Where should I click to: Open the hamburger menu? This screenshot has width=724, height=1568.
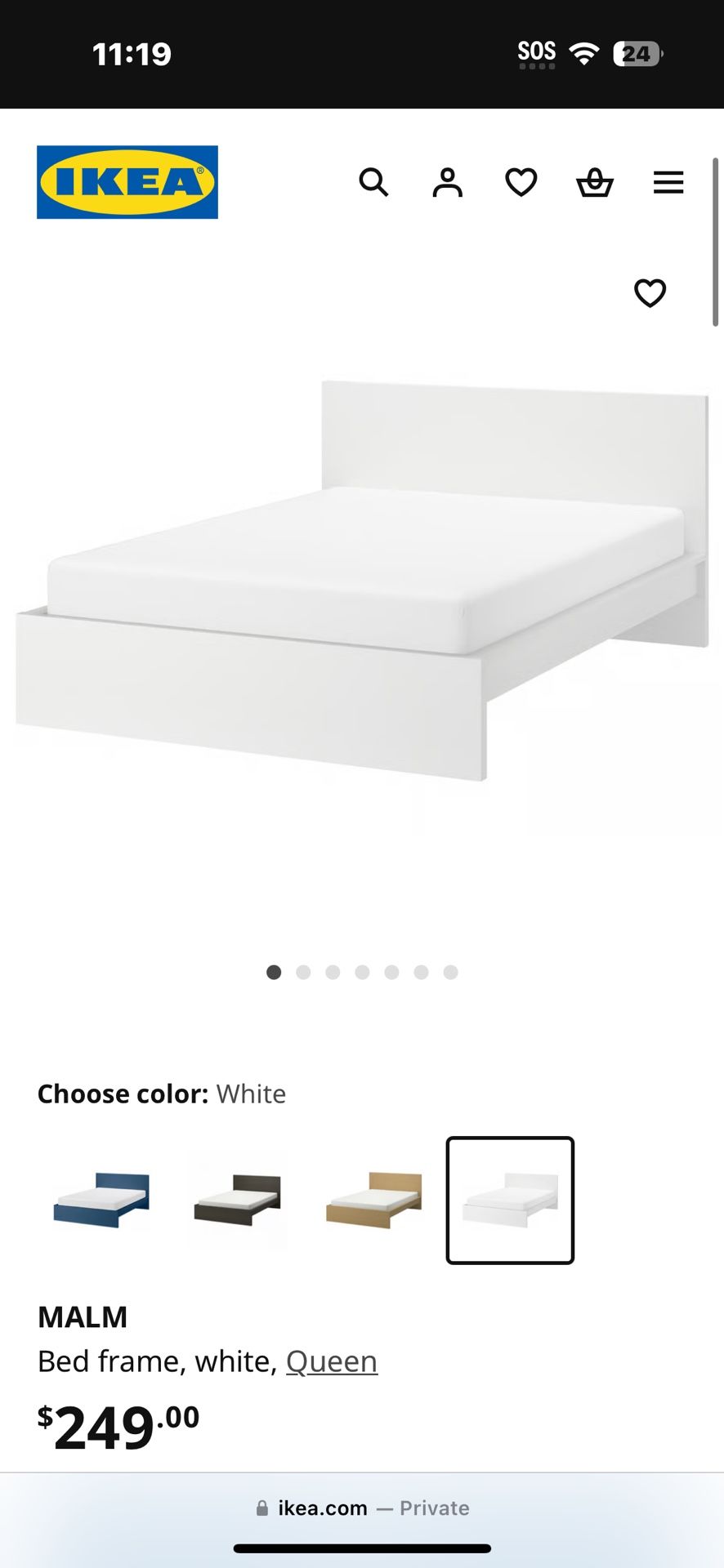tap(668, 182)
